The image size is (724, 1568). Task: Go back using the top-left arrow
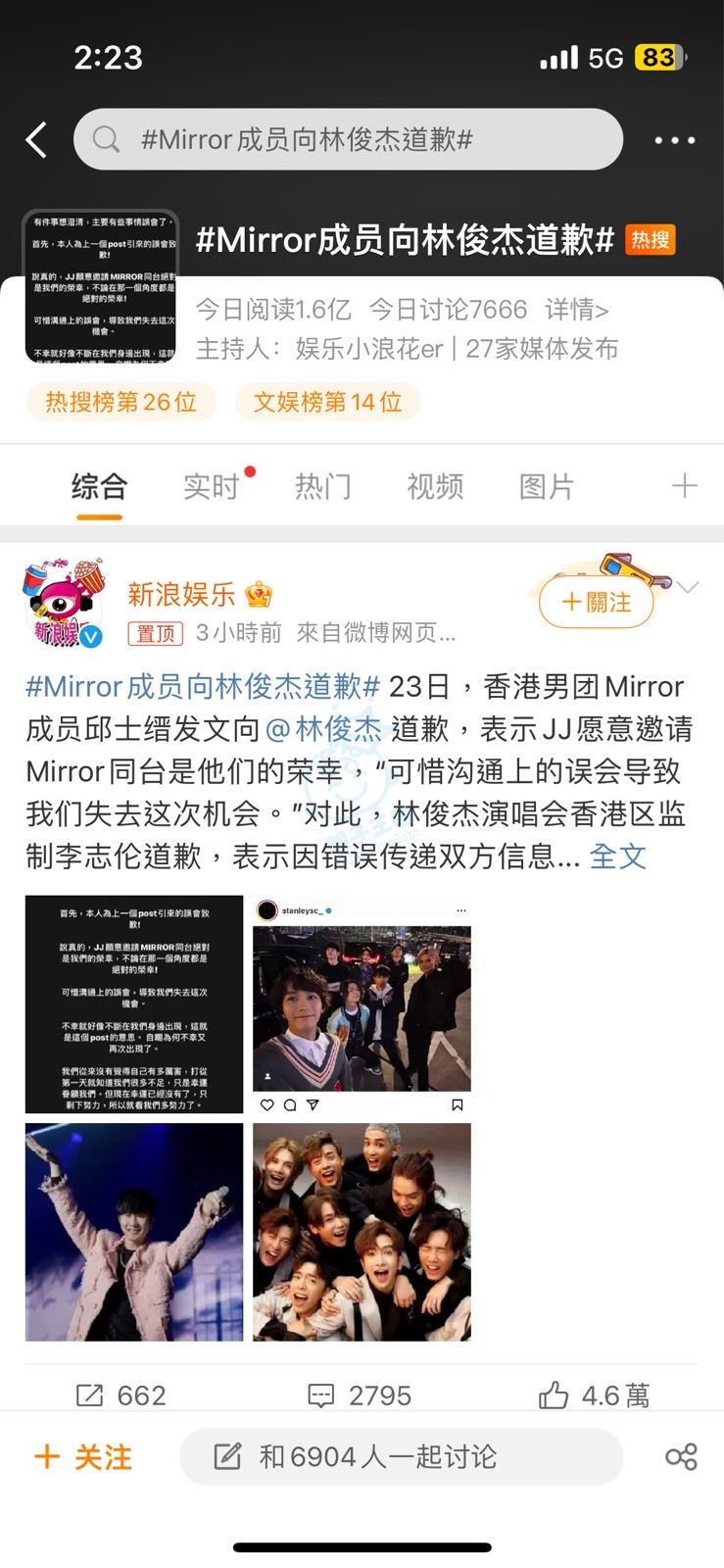pos(36,140)
